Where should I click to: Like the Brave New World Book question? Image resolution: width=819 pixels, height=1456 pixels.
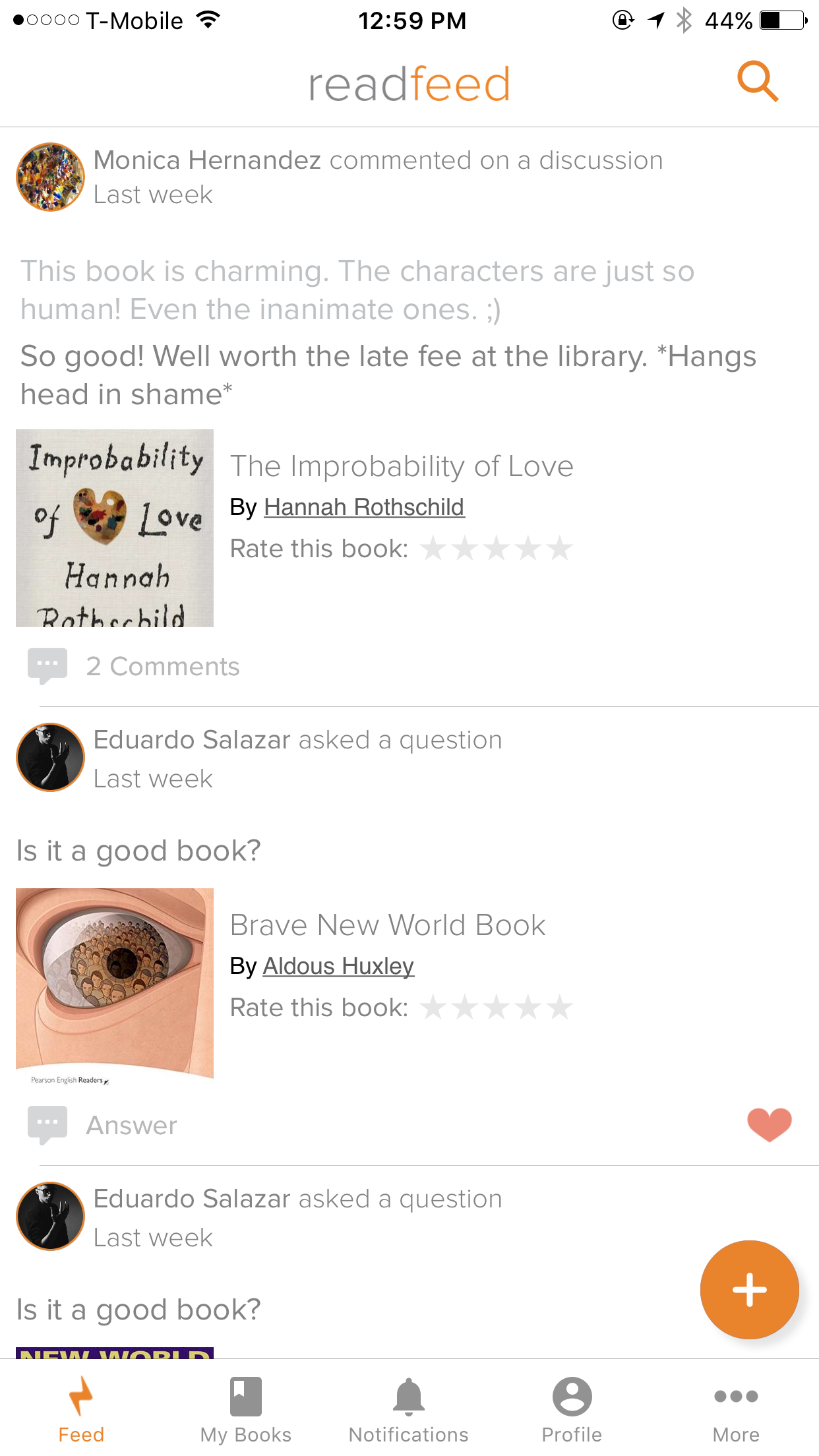pos(769,1124)
